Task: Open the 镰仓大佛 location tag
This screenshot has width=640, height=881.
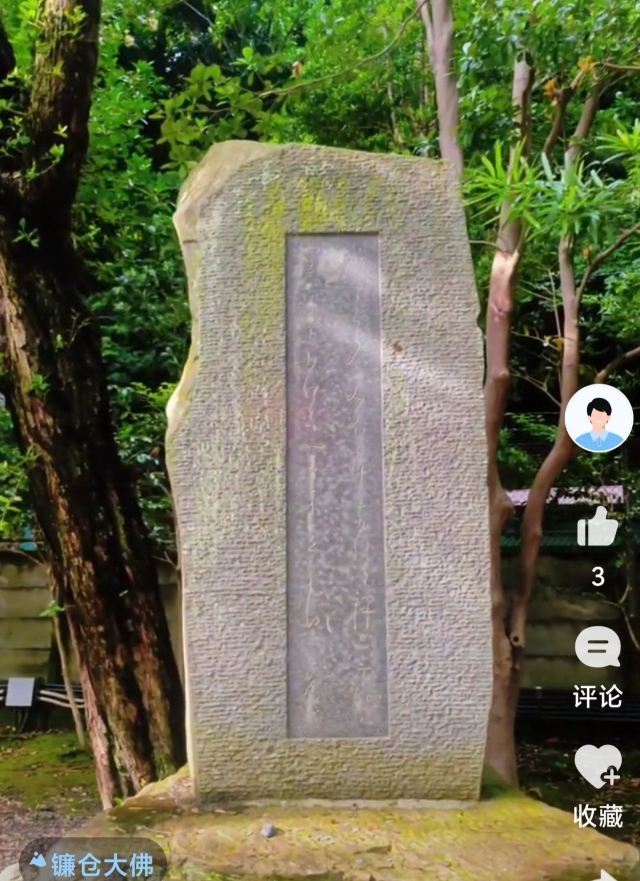Action: point(93,863)
